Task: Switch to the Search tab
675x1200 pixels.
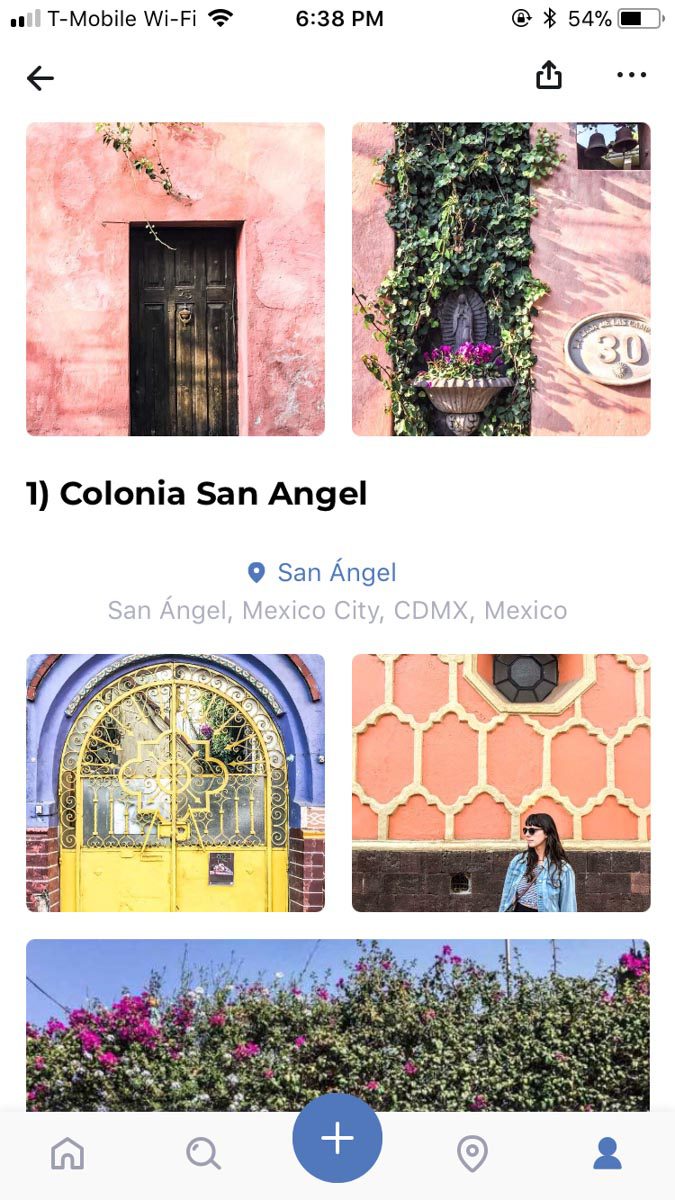Action: [x=203, y=1154]
